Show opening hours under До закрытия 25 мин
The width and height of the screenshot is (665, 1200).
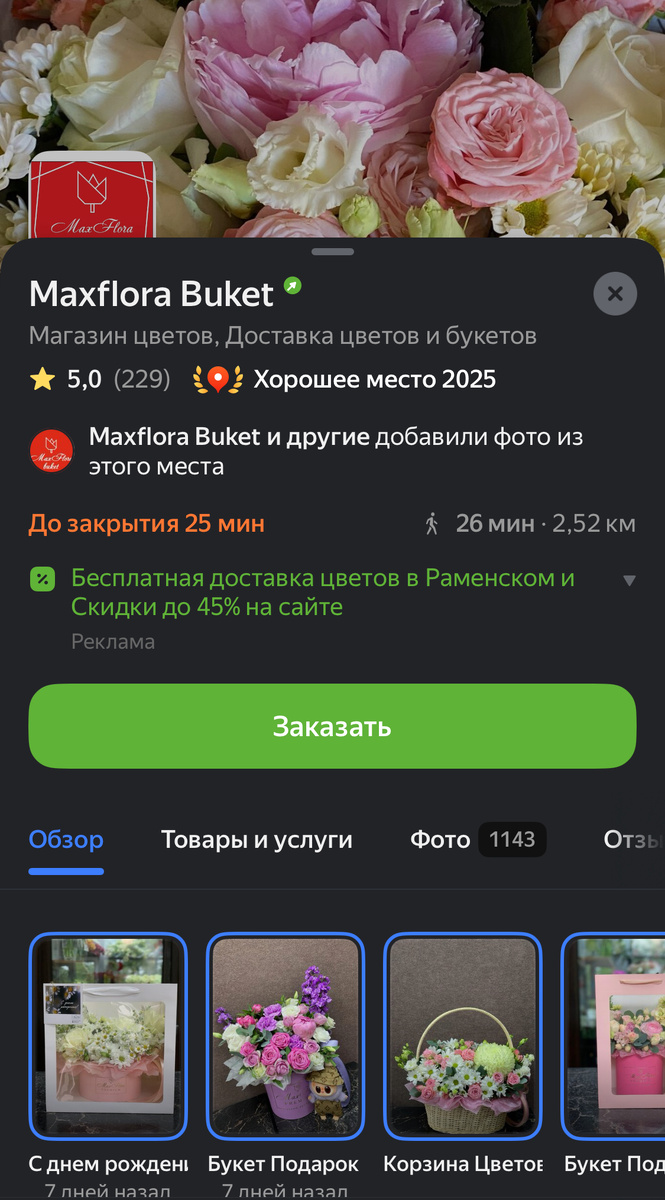[147, 524]
